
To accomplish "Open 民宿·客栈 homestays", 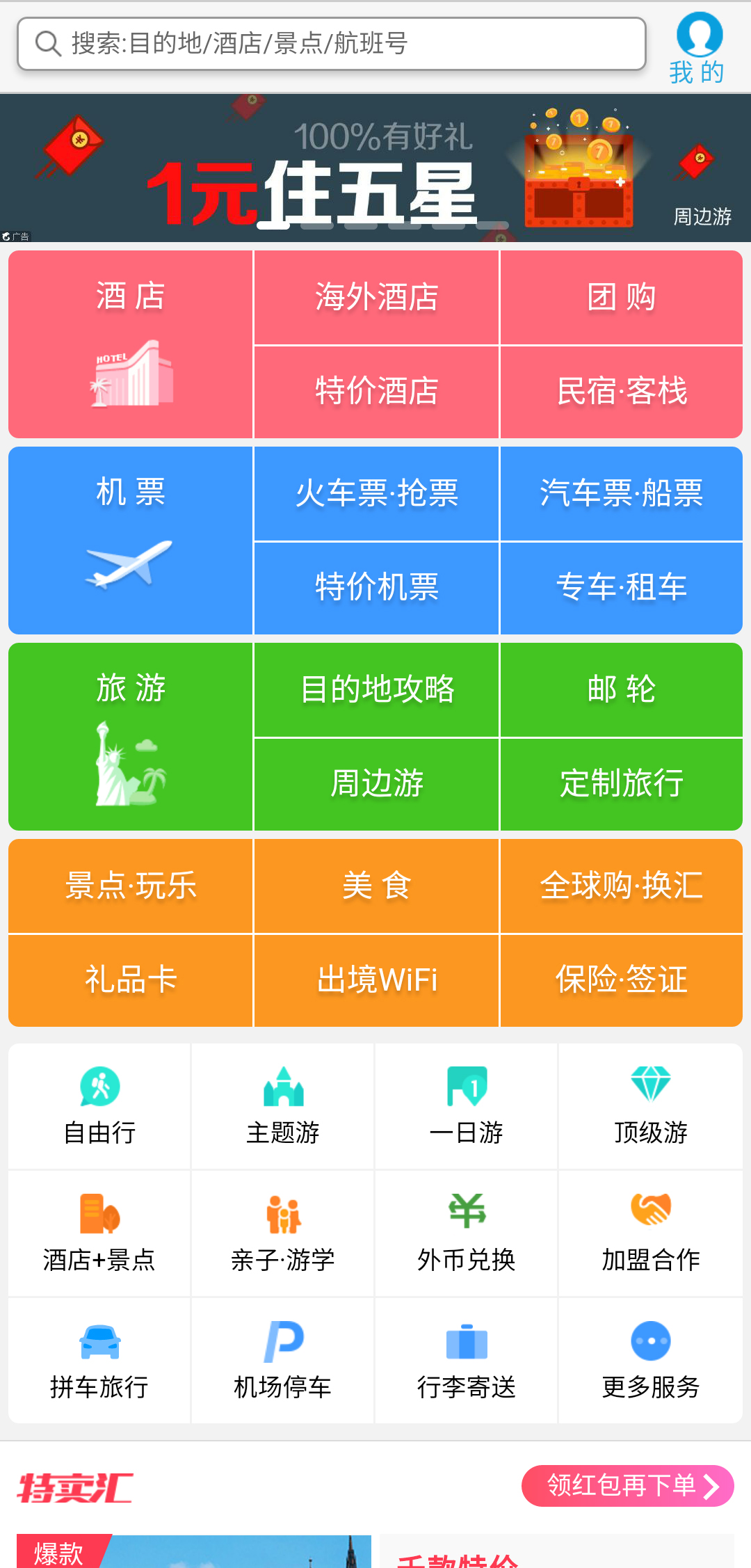I will click(622, 392).
